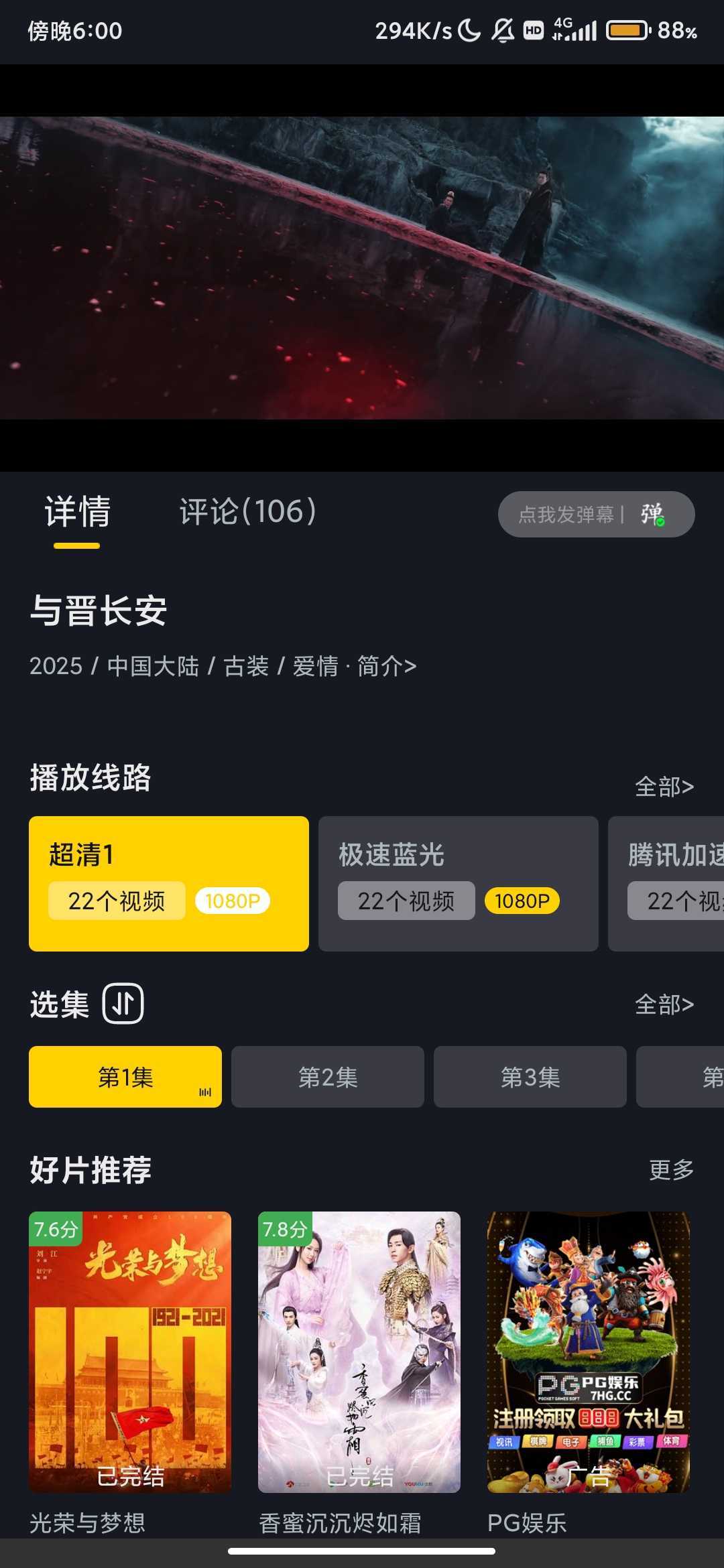Viewport: 724px width, 1568px height.
Task: Switch to the 极速蓝光 playback line
Action: [x=458, y=883]
